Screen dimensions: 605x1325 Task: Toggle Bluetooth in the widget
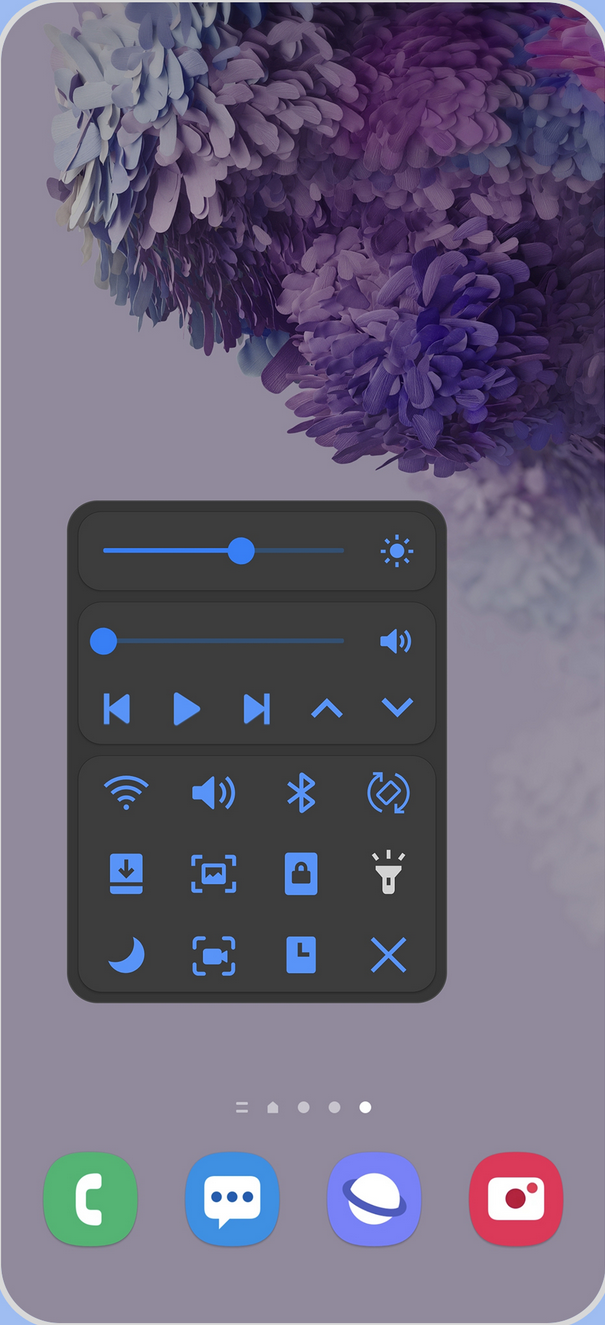click(x=301, y=793)
